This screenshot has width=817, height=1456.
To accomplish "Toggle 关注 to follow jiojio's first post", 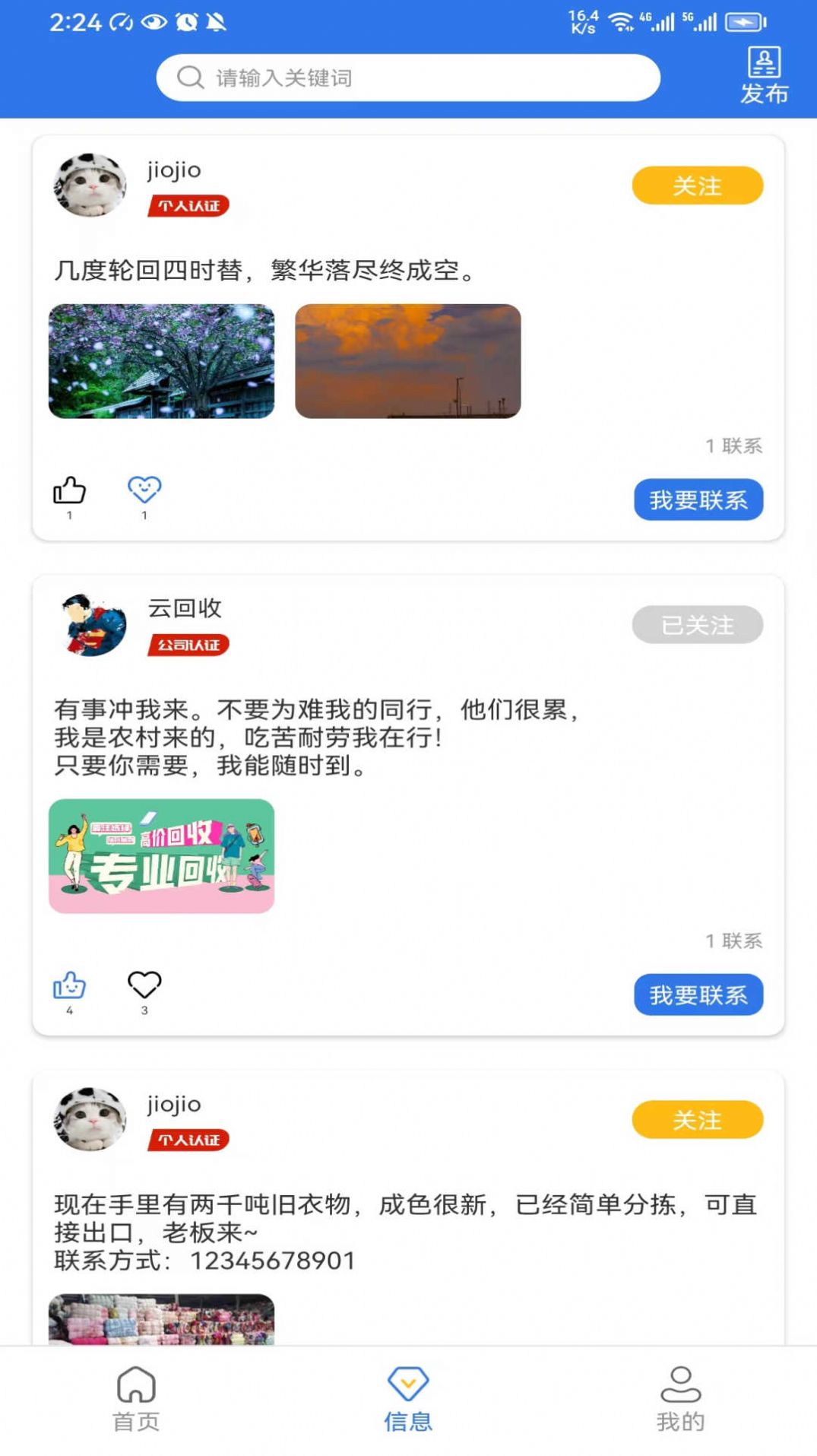I will pos(697,185).
